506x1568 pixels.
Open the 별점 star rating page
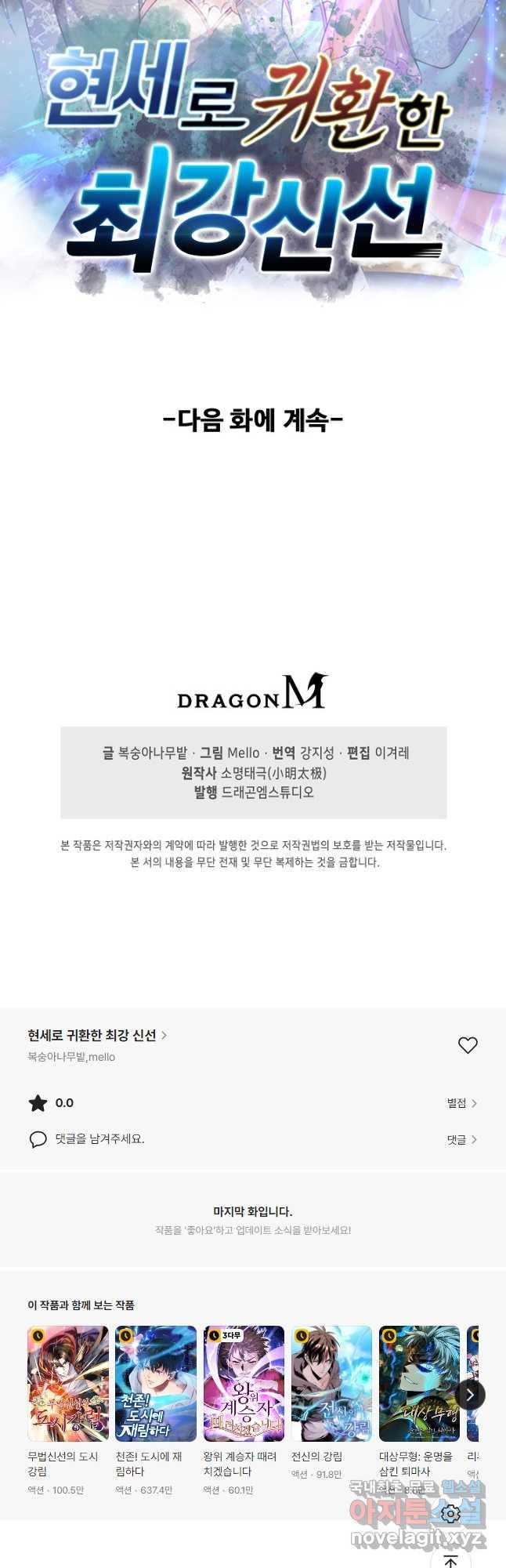coord(461,1103)
